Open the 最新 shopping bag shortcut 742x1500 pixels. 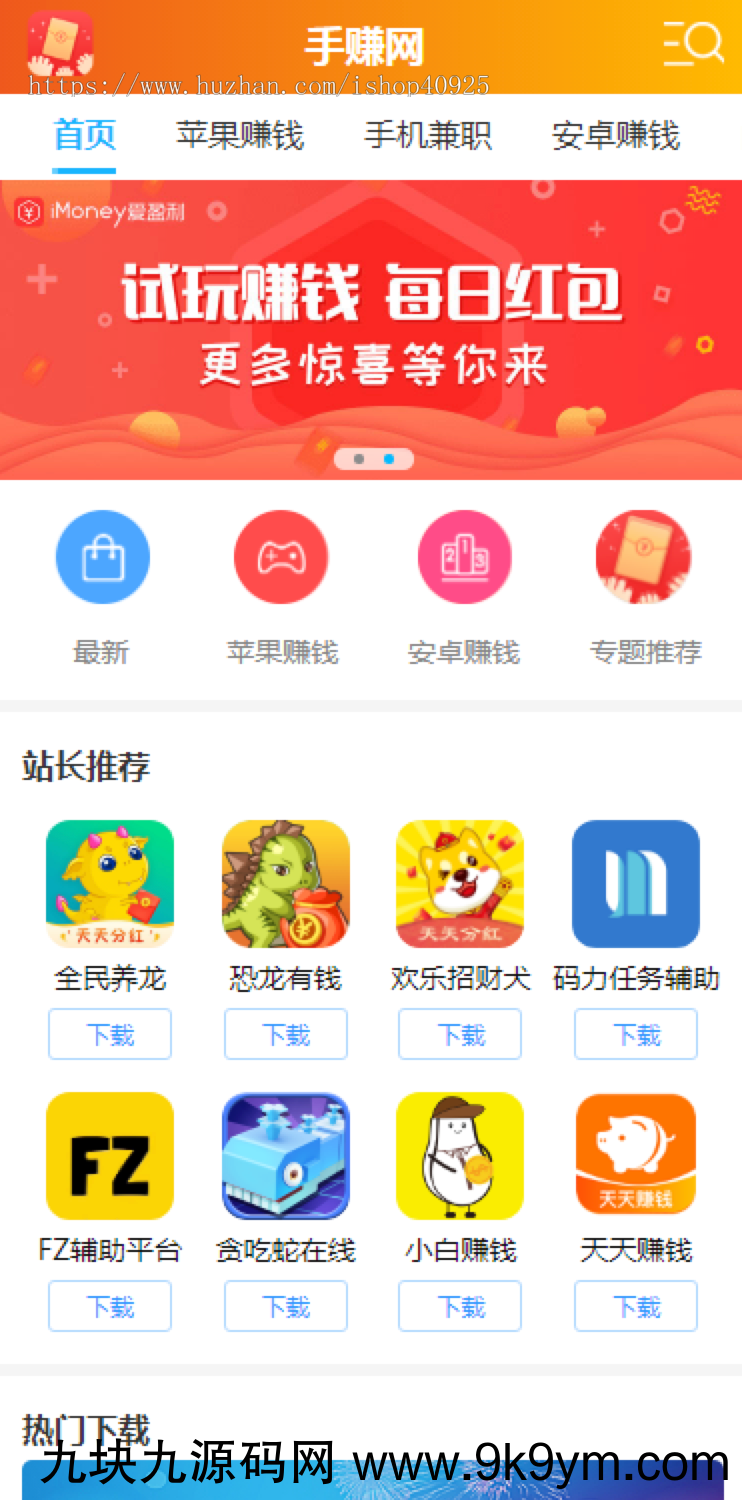click(102, 558)
